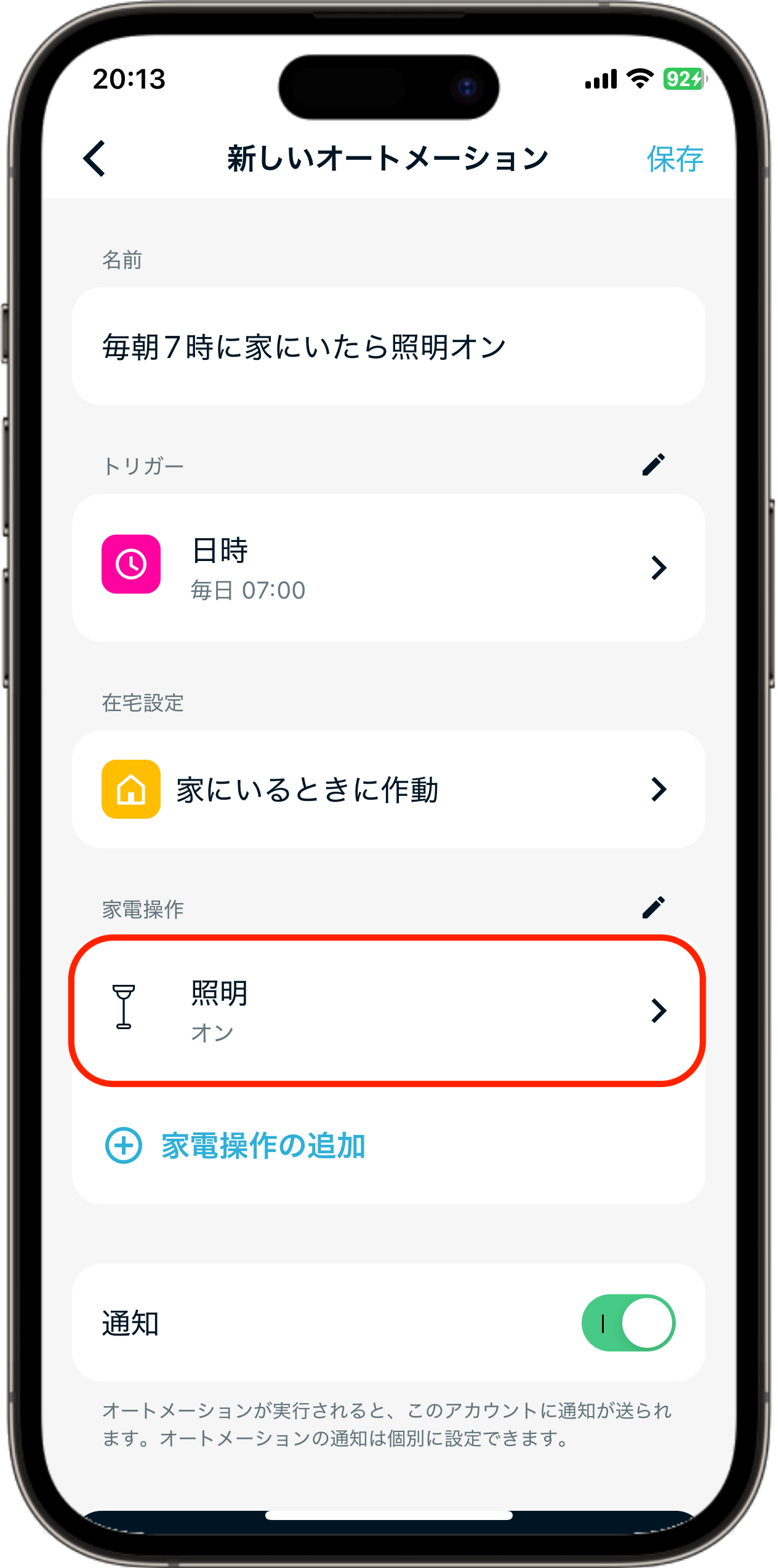The image size is (778, 1568).
Task: Open 家にいるときに作動 setting
Action: (388, 789)
